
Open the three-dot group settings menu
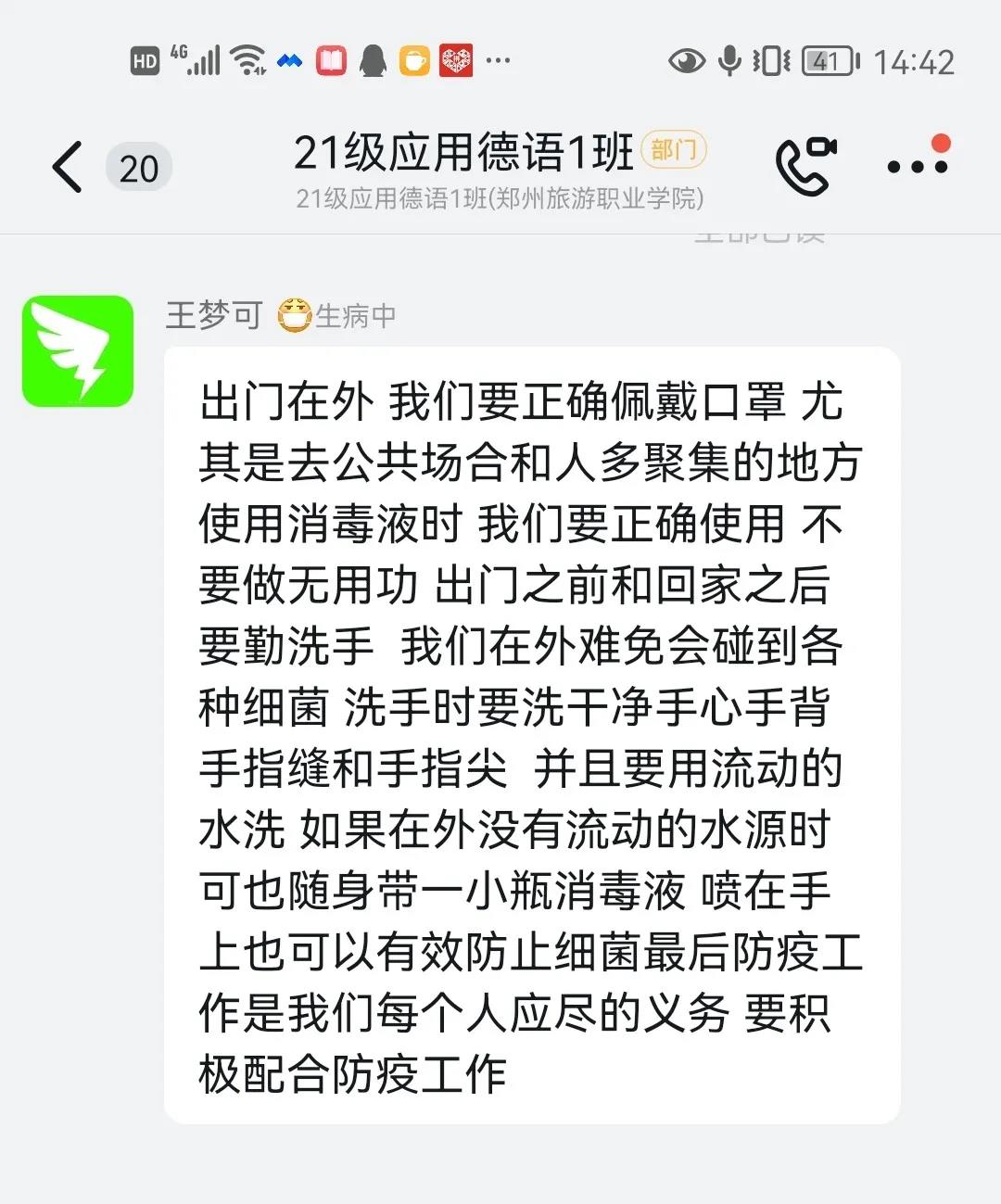pyautogui.click(x=917, y=167)
